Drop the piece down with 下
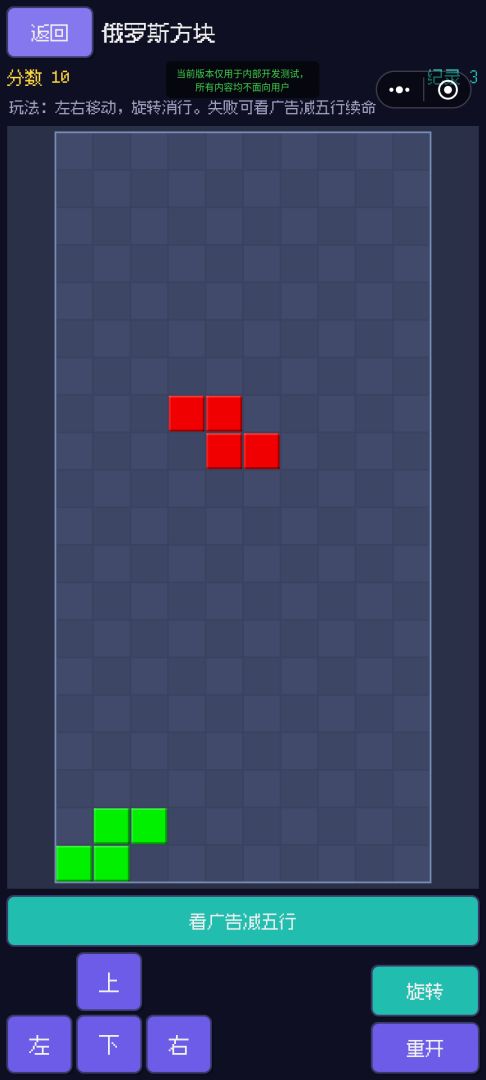486x1080 pixels. (109, 1044)
